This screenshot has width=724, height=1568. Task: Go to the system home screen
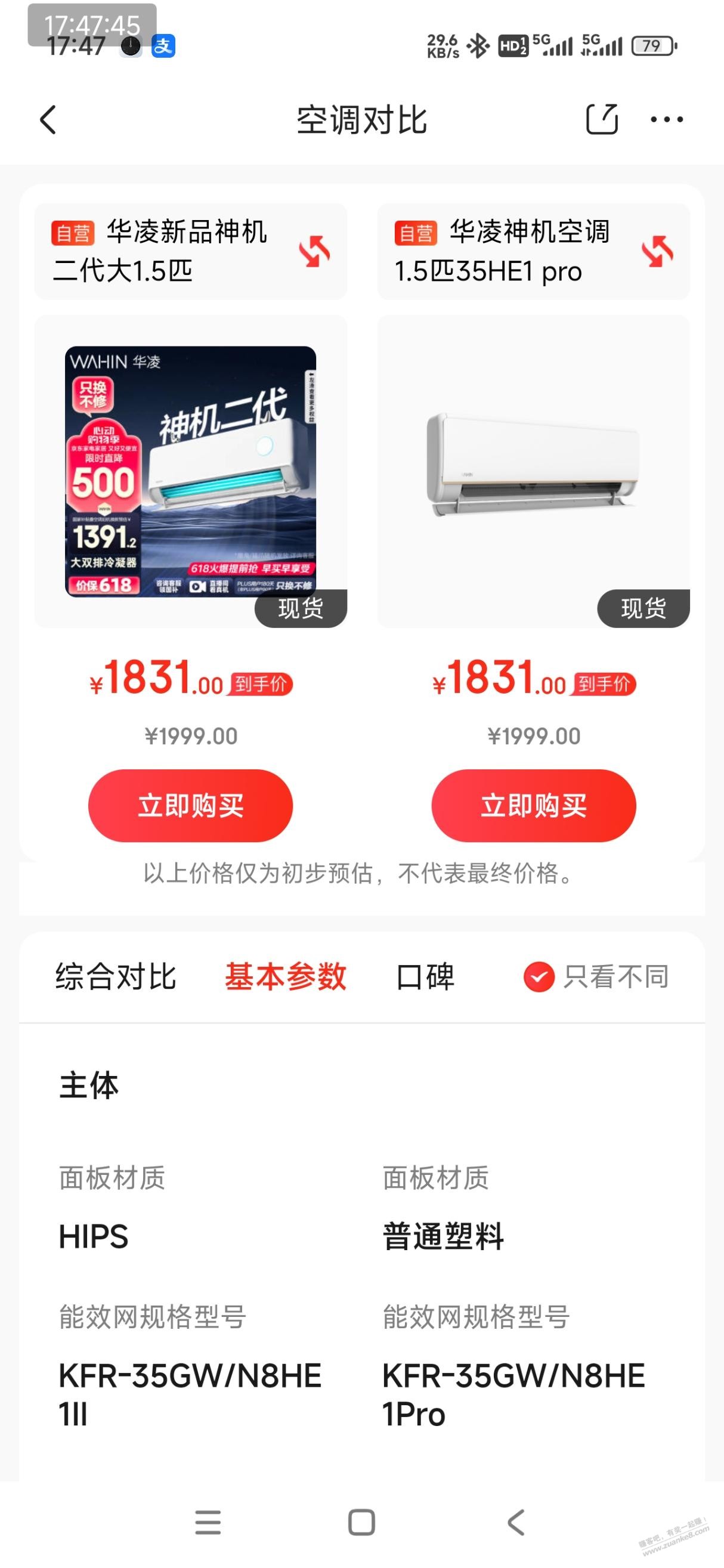(x=361, y=1523)
